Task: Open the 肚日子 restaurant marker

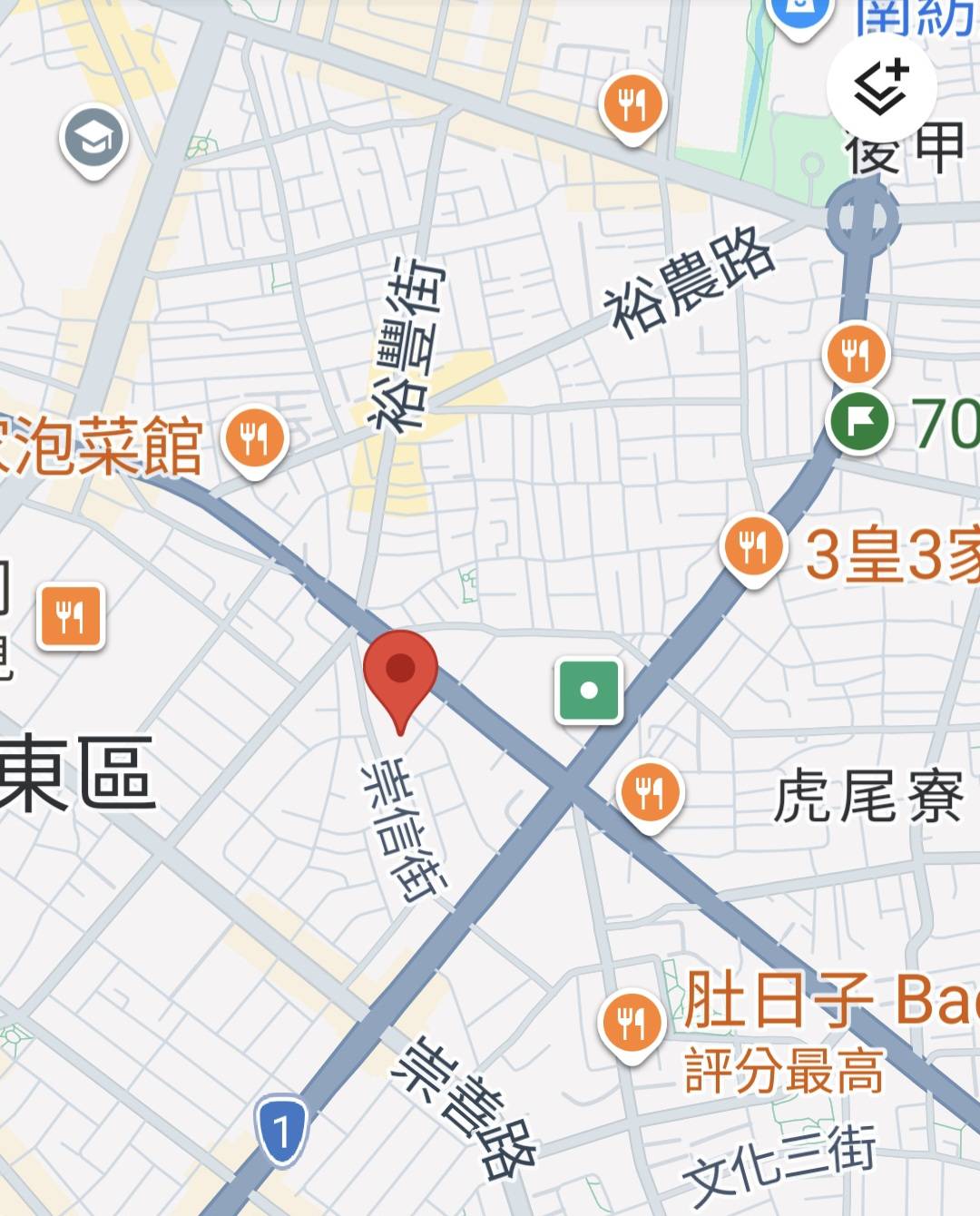Action: coord(632,1022)
